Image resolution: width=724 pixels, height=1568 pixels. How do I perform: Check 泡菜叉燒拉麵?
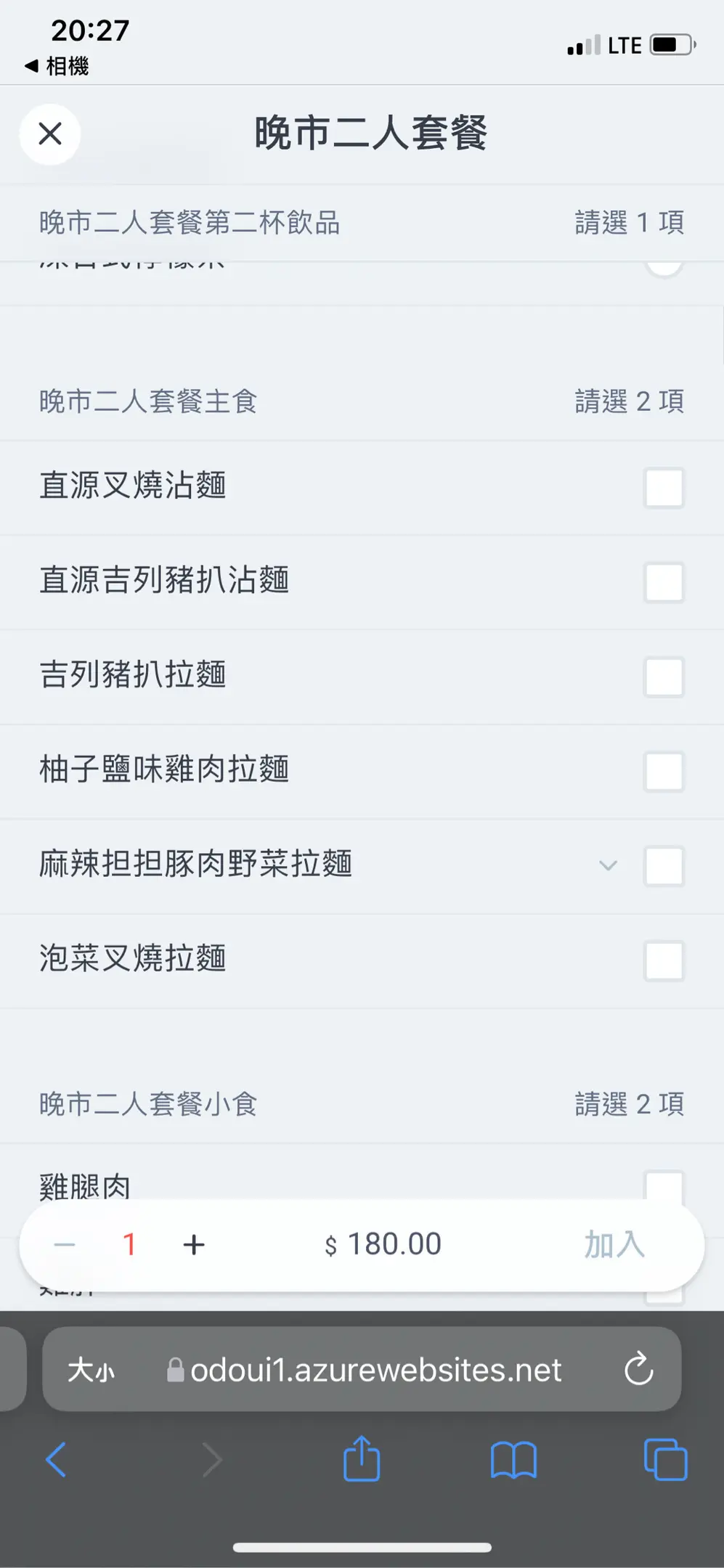[664, 960]
